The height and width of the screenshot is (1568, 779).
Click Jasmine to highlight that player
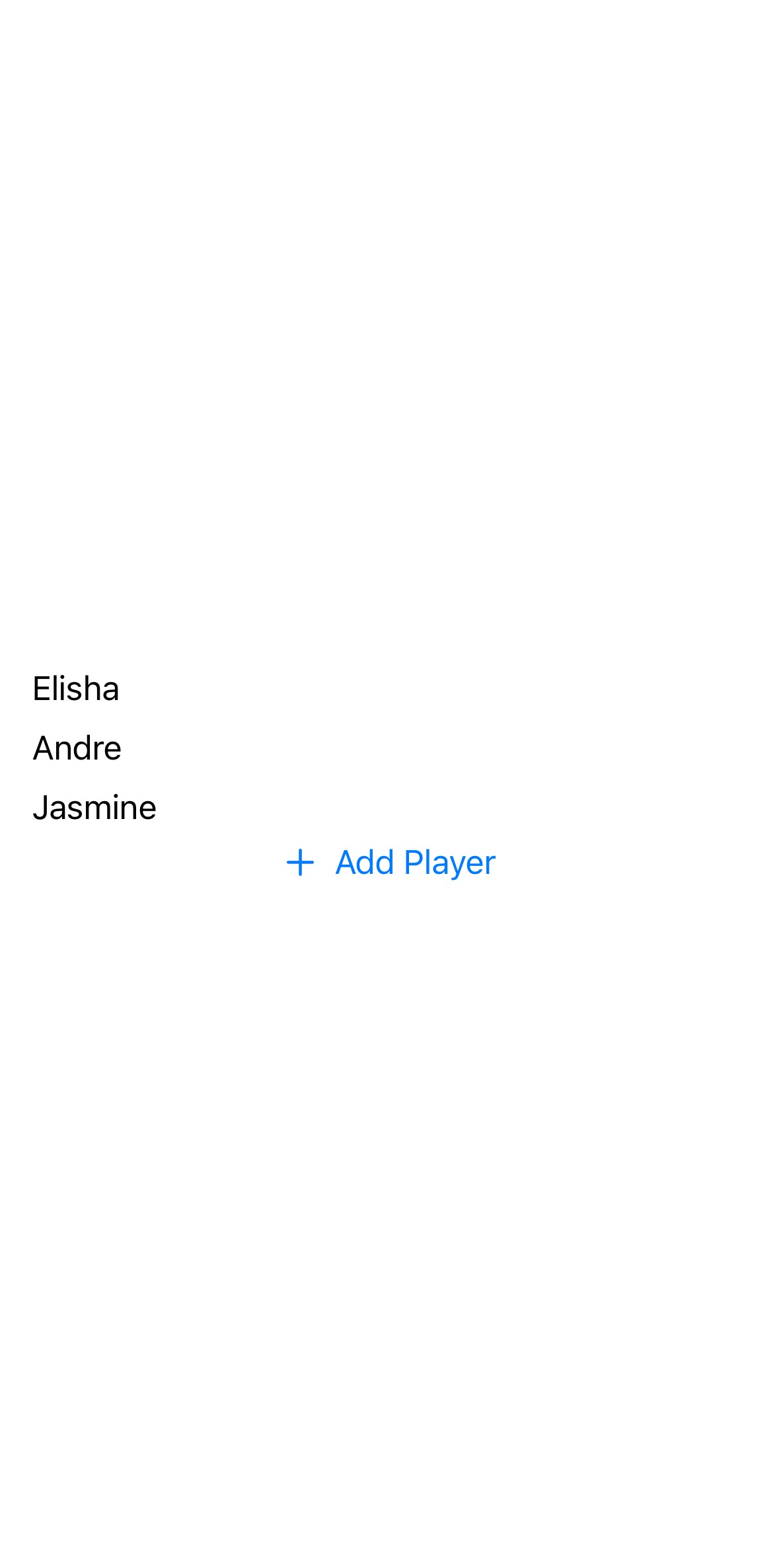point(94,807)
